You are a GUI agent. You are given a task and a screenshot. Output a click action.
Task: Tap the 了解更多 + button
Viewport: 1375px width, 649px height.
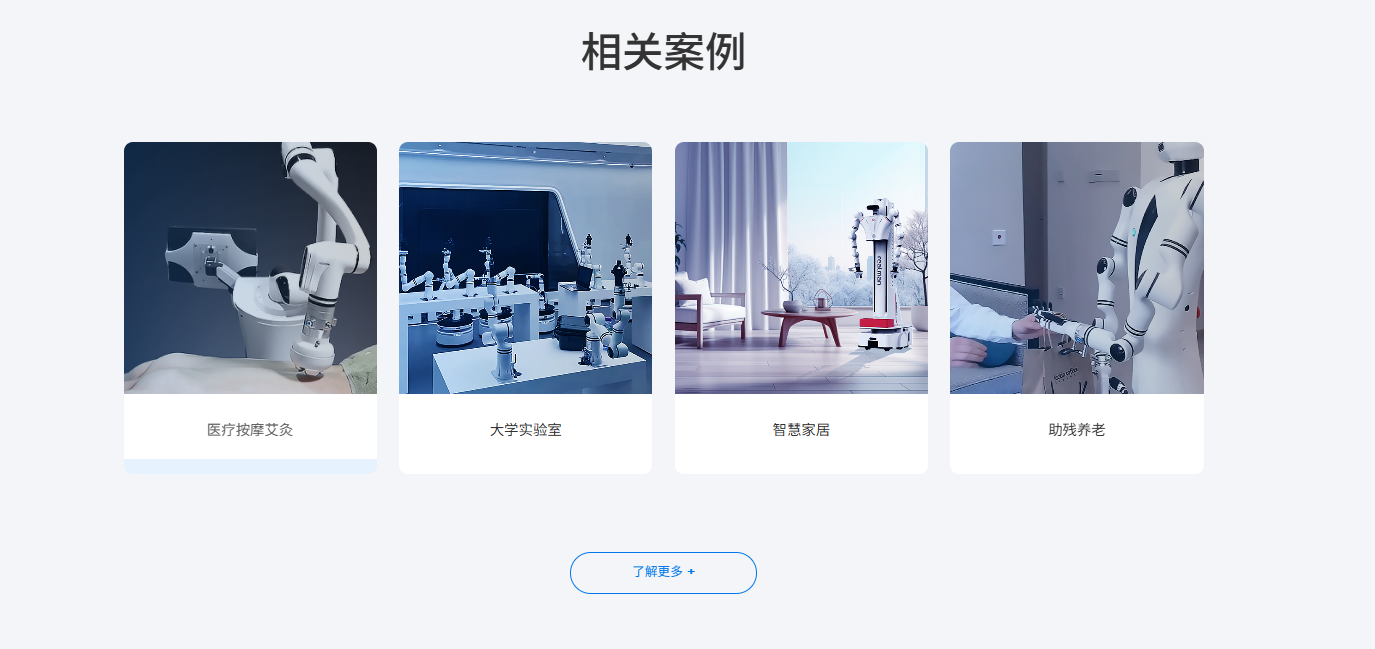(663, 572)
